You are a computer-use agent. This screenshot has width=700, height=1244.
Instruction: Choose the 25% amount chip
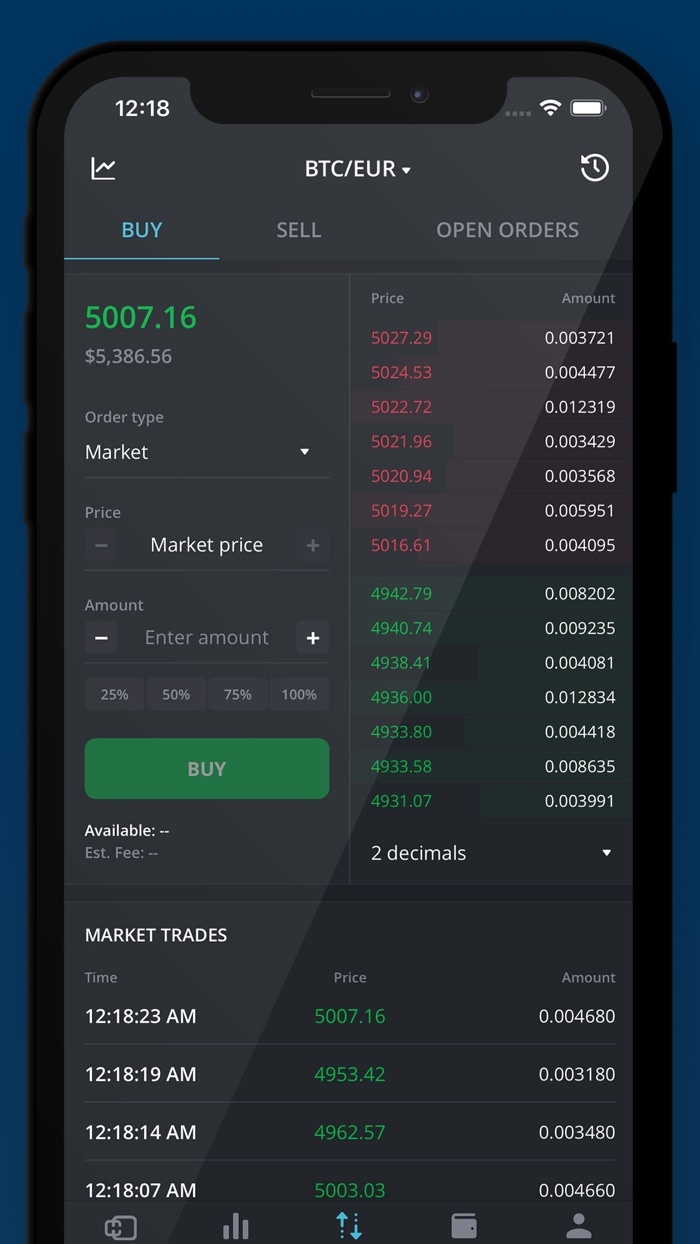pyautogui.click(x=114, y=694)
